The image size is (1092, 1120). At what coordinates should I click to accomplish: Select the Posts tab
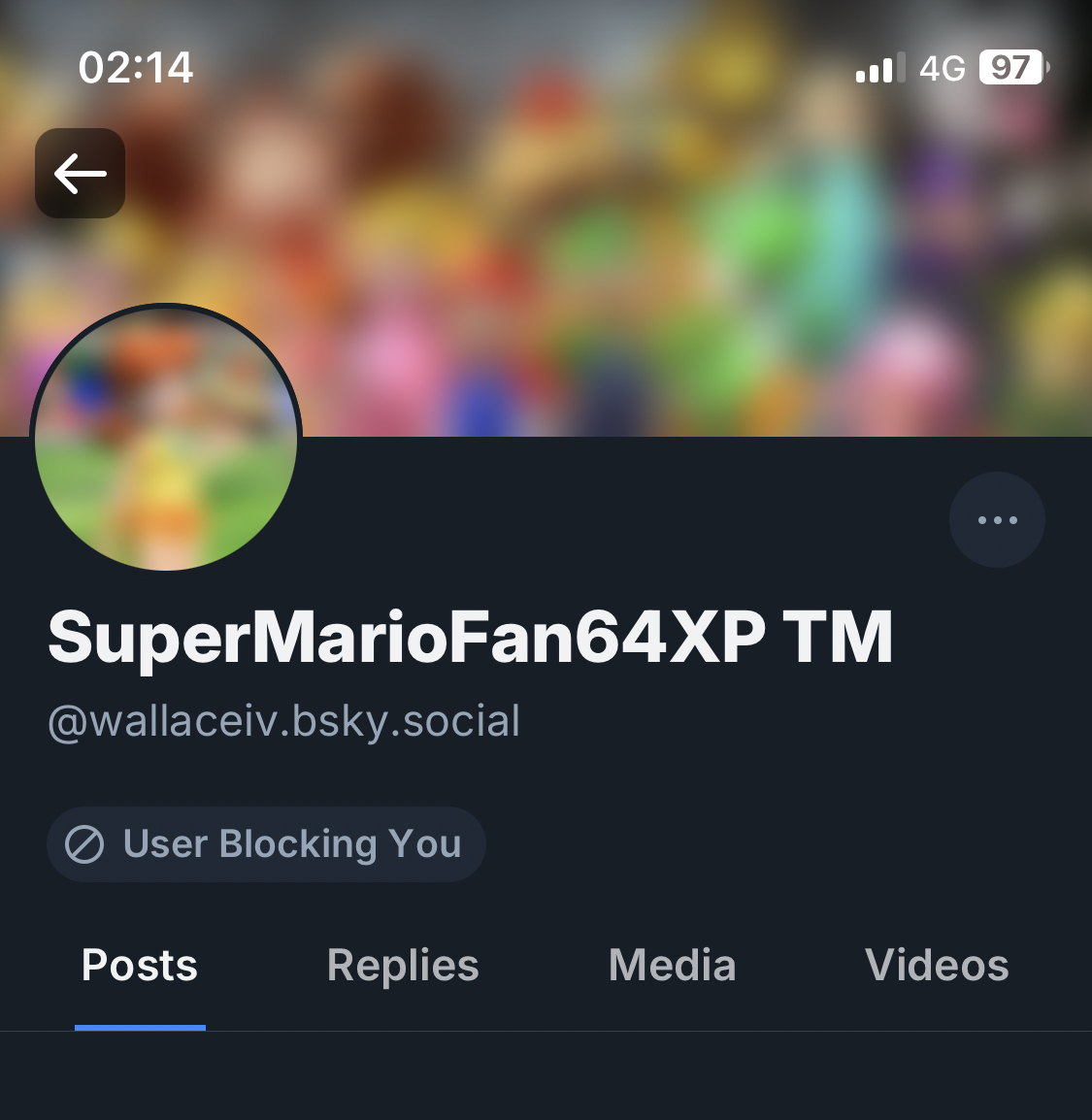click(140, 966)
